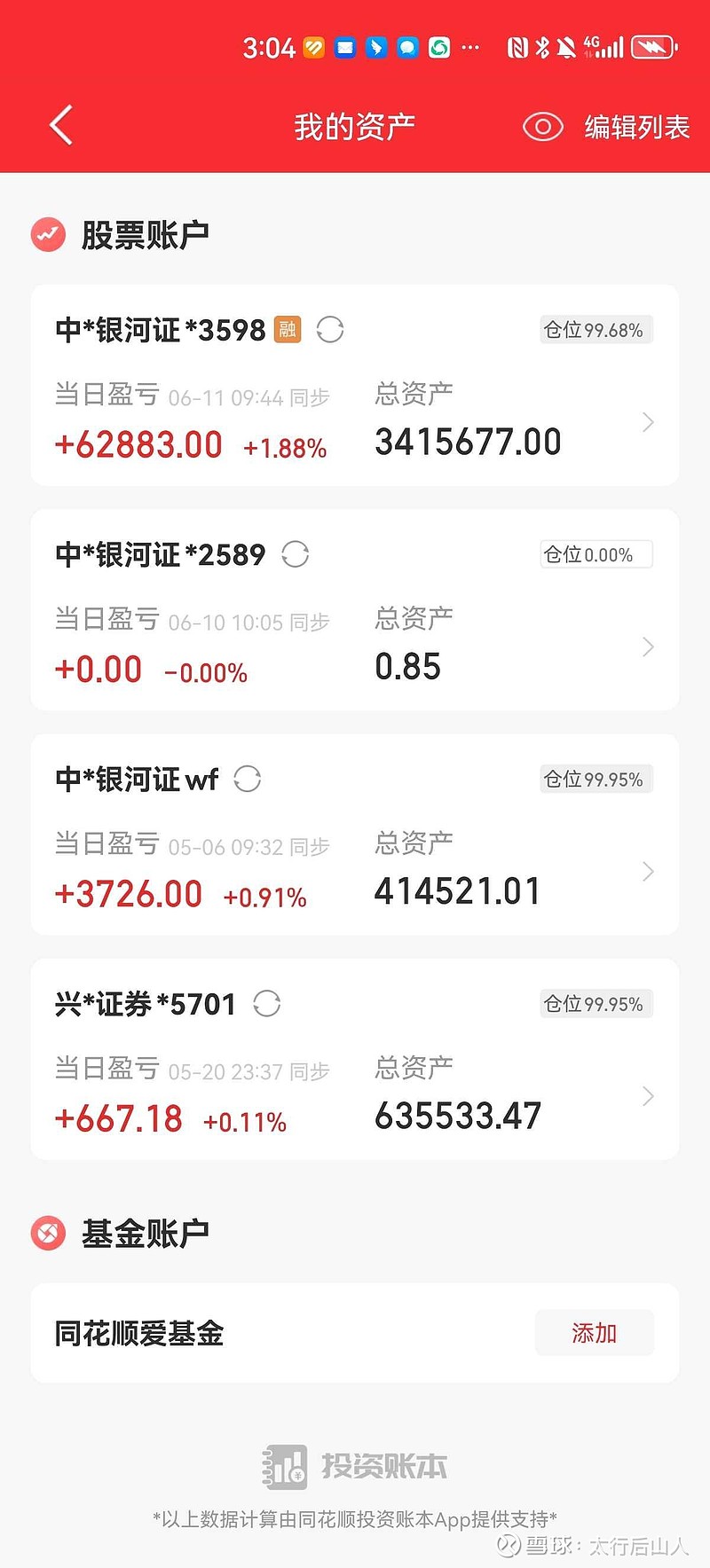710x1568 pixels.
Task: Refresh the 中*银河证*2589 account sync
Action: (296, 554)
